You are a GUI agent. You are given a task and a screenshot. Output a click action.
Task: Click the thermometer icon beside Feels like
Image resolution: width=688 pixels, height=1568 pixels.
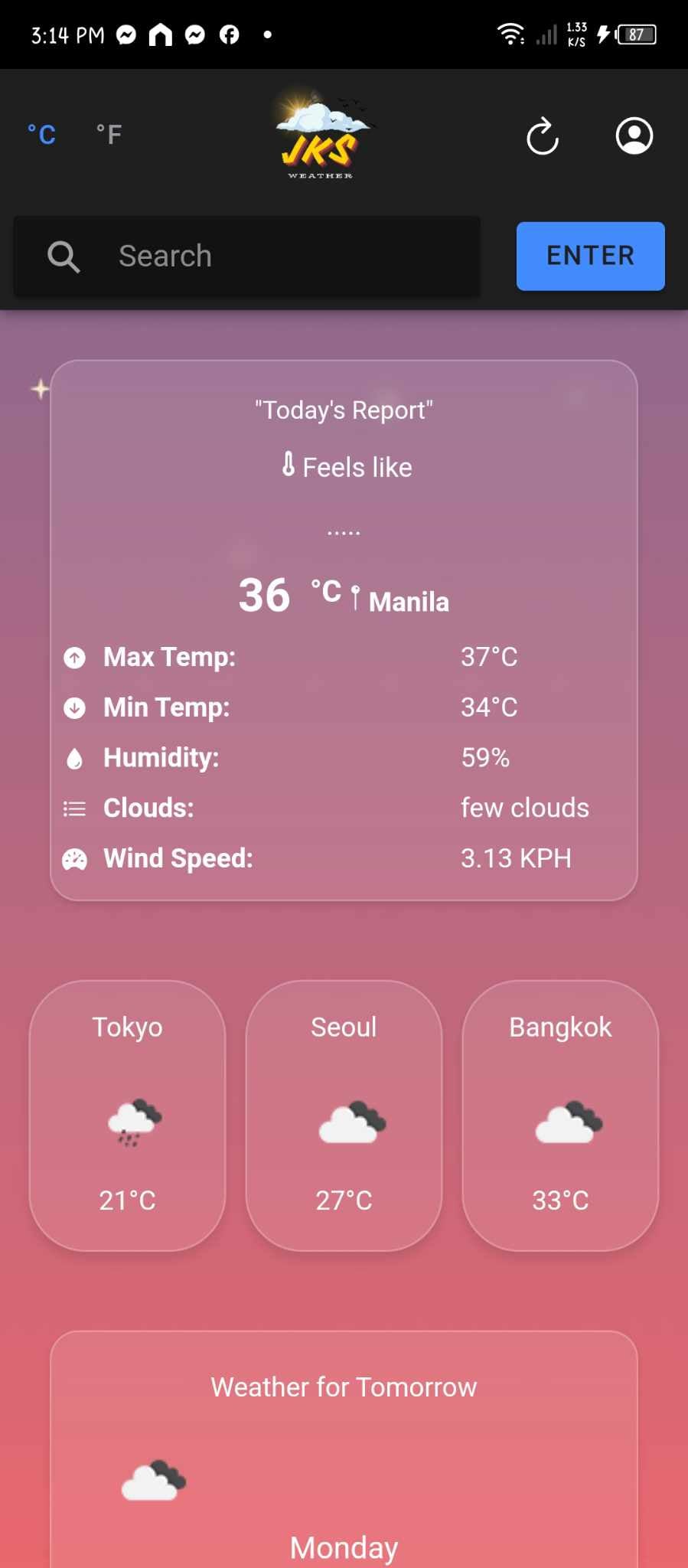pos(288,465)
